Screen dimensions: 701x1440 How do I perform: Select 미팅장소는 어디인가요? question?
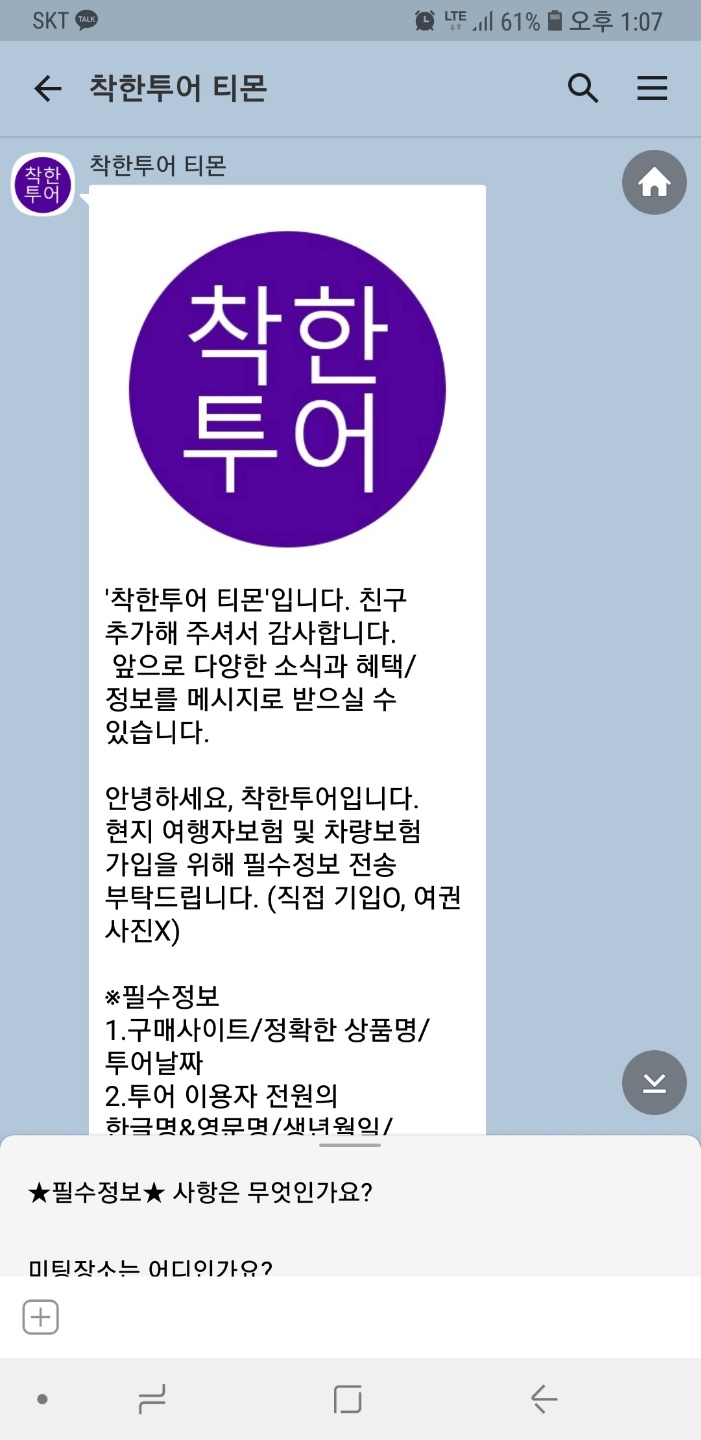tap(150, 1266)
